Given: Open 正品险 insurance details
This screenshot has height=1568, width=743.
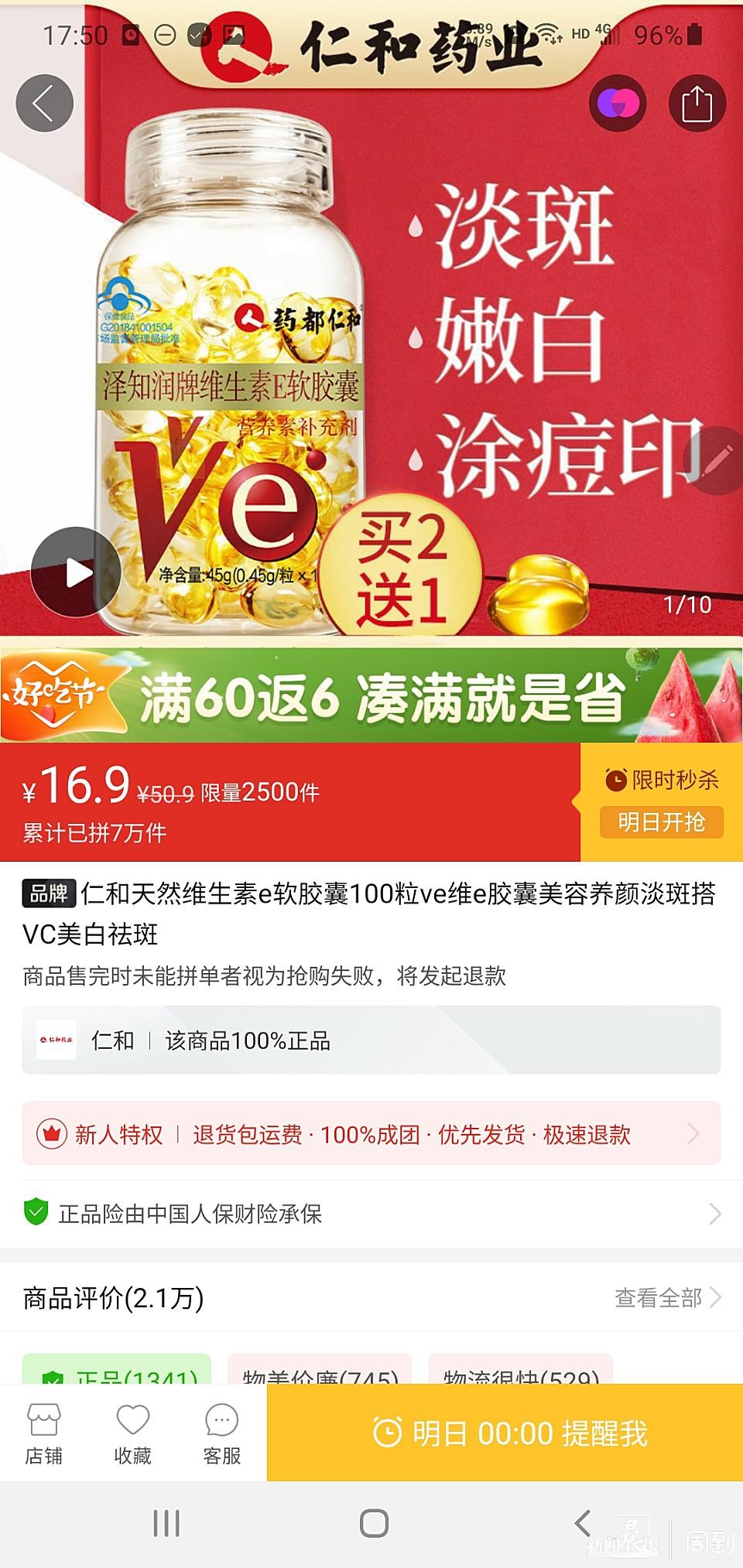Looking at the screenshot, I should point(371,1213).
